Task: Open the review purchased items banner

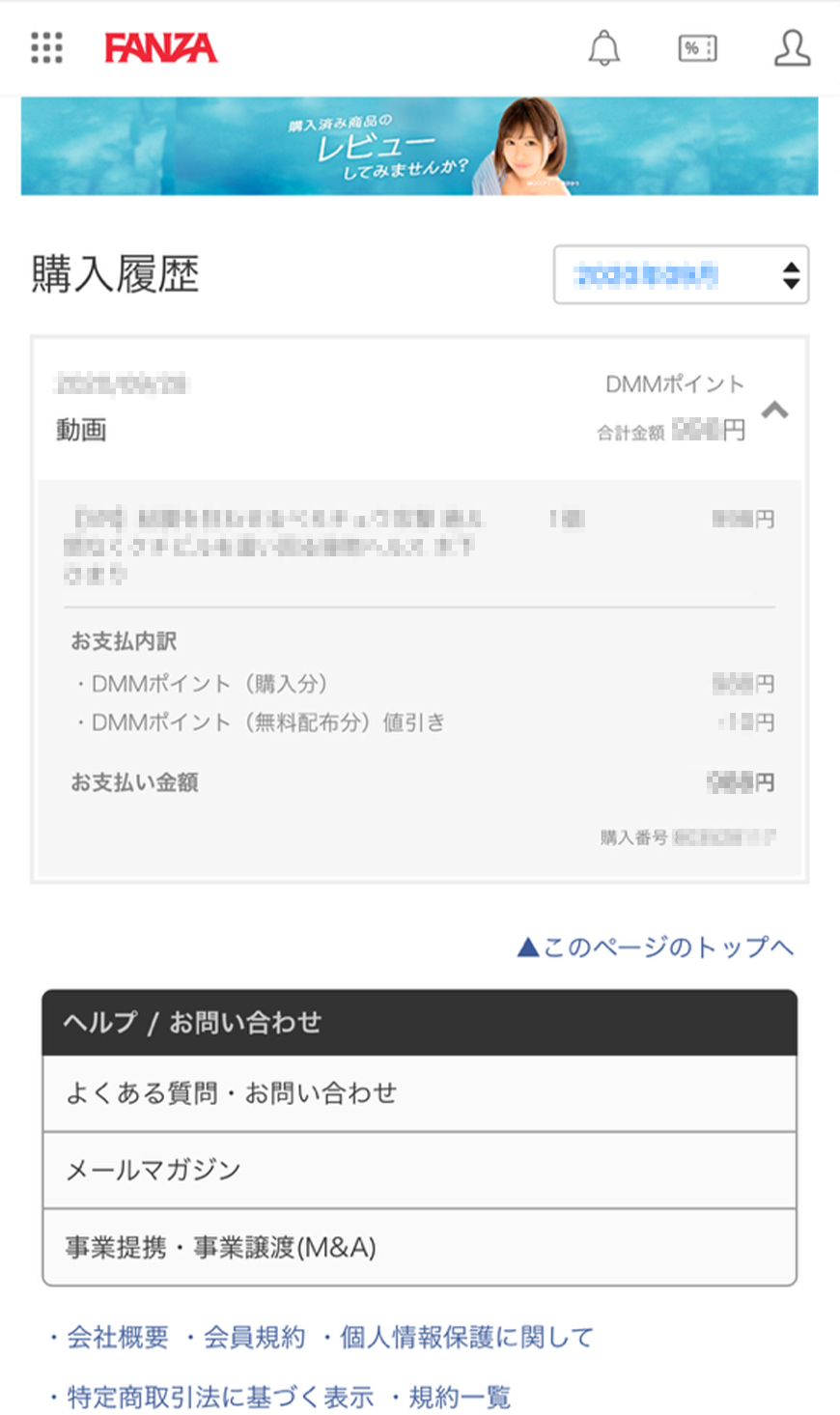Action: pyautogui.click(x=419, y=146)
